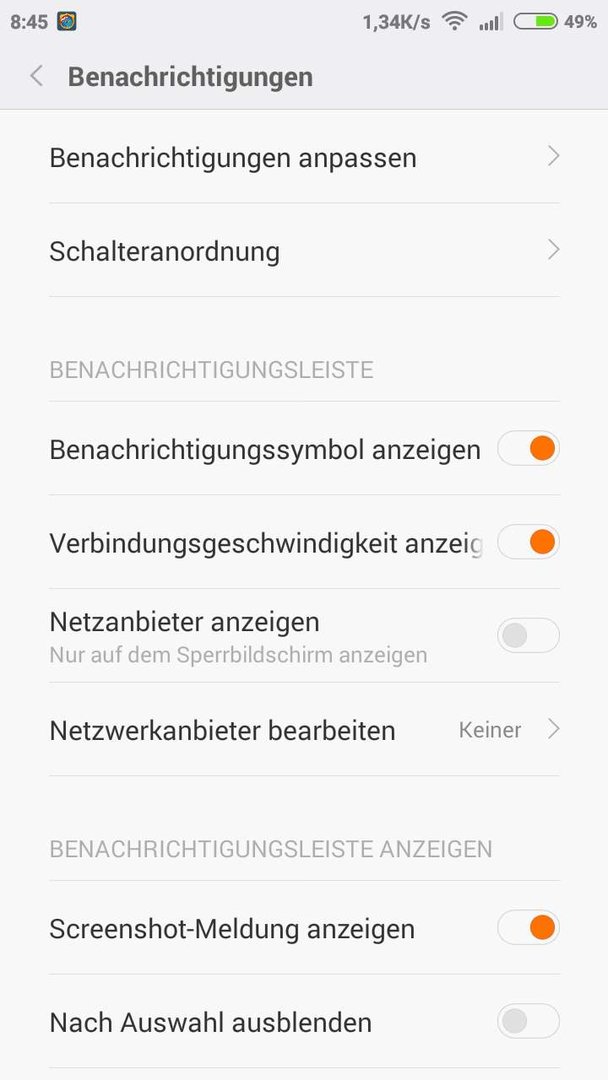Switch on Nach Auswahl ausblenden
The image size is (608, 1080).
528,1021
